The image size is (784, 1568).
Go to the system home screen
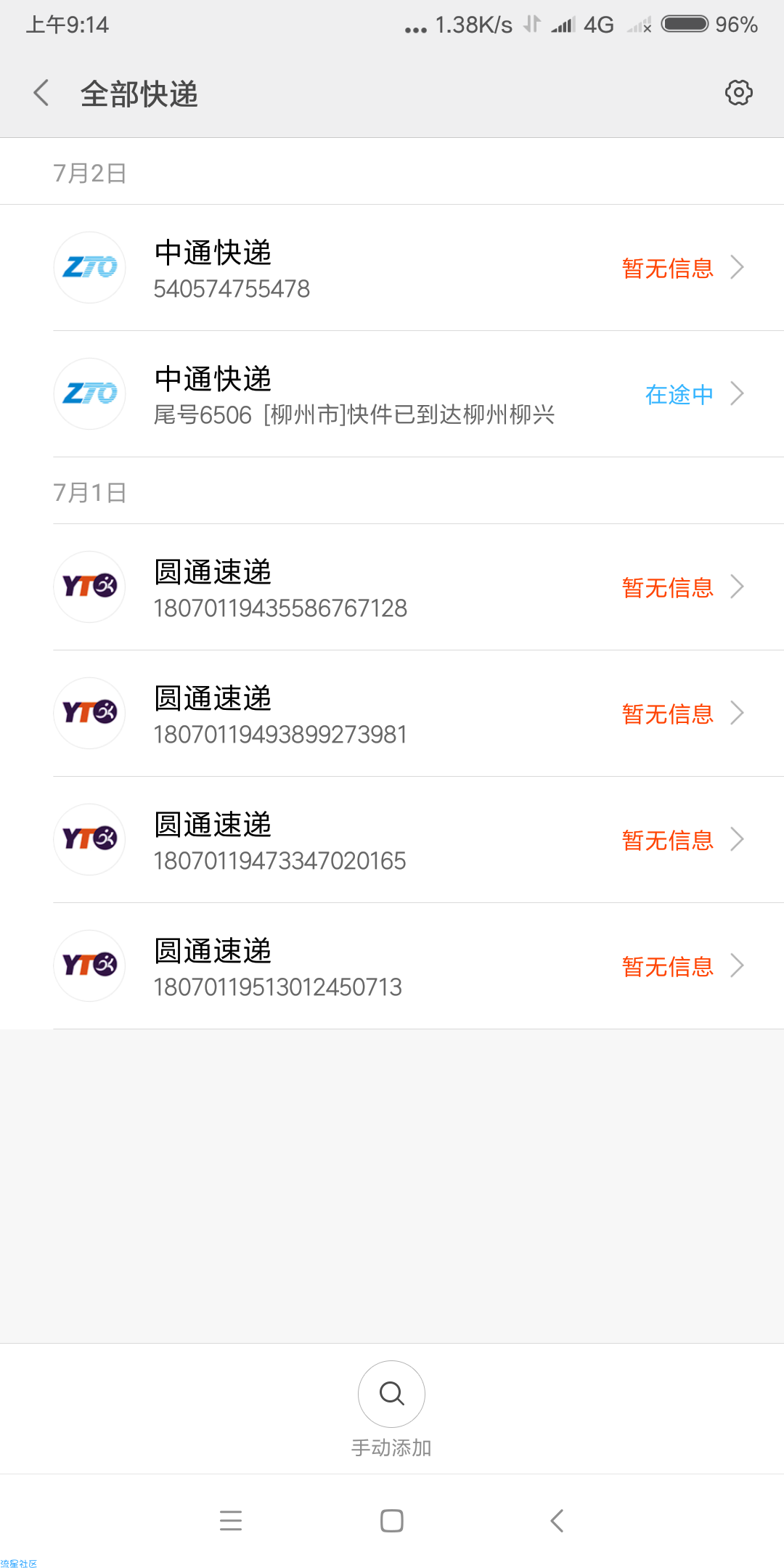392,1520
